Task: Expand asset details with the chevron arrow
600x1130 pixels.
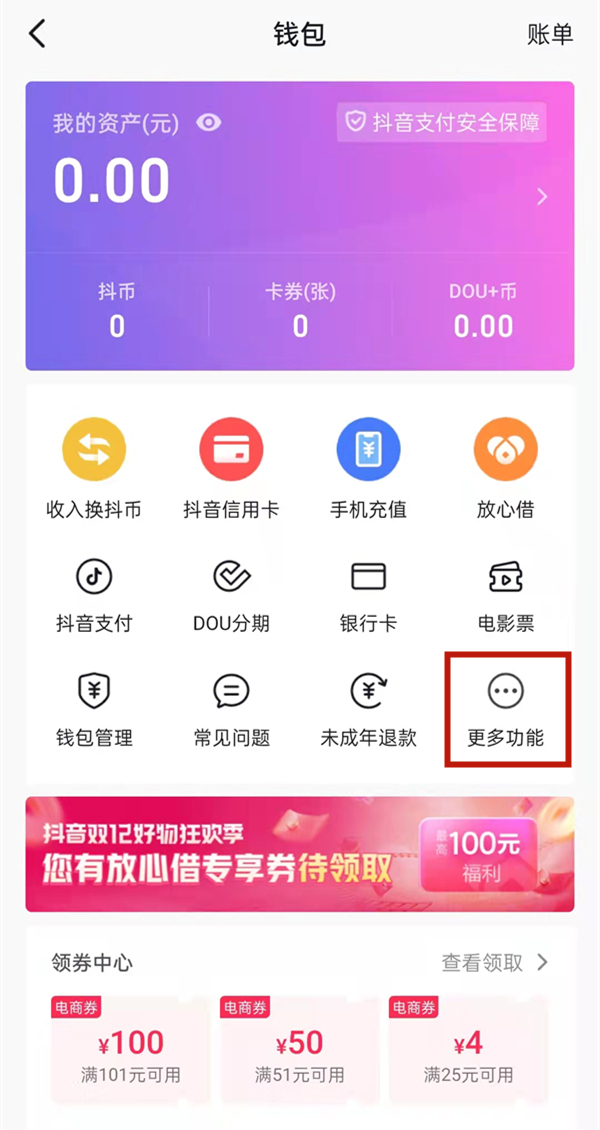Action: 542,197
